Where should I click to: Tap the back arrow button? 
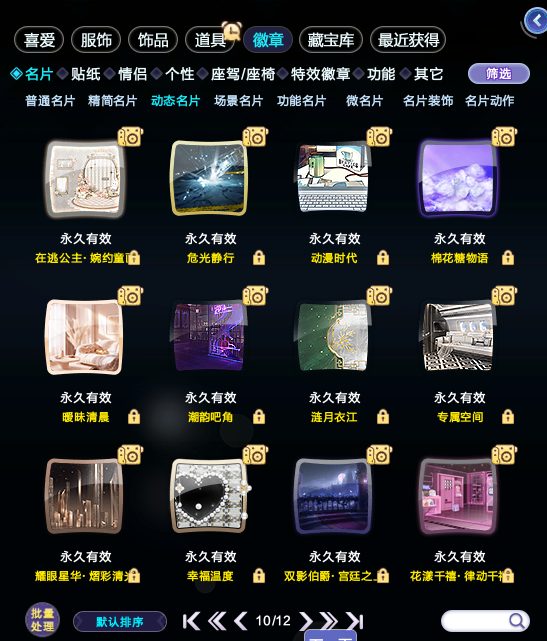click(537, 20)
